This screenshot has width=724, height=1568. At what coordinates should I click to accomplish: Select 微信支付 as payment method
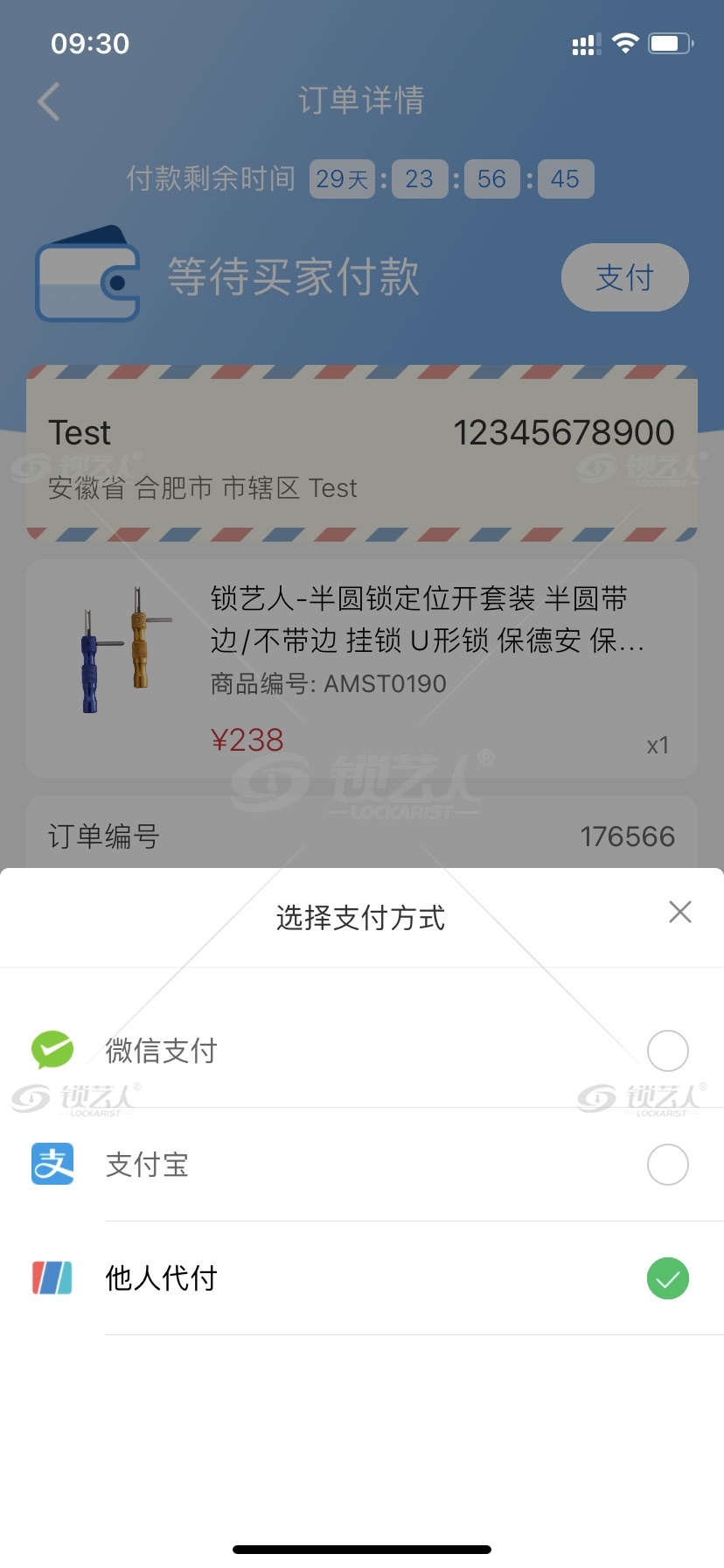pos(667,1051)
